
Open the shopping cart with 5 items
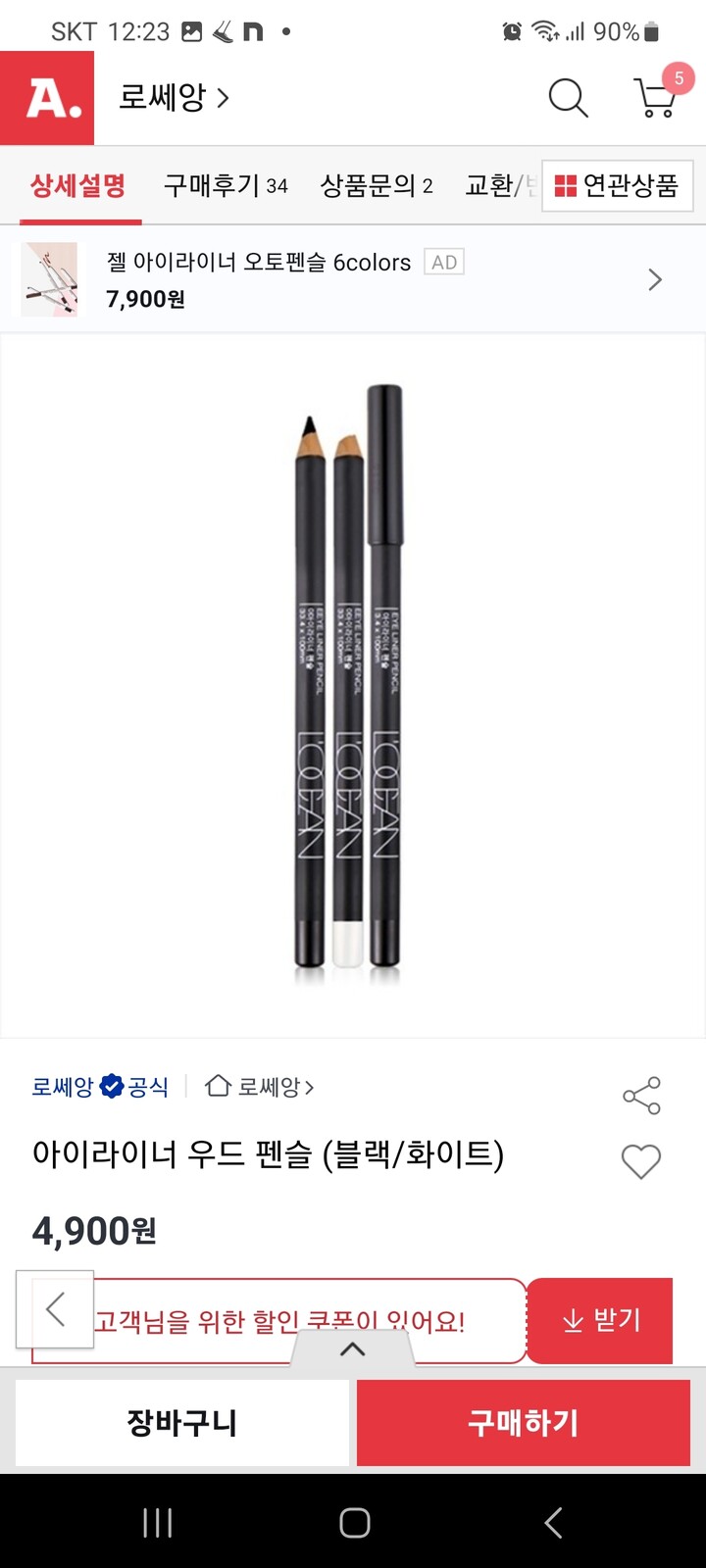click(x=655, y=98)
